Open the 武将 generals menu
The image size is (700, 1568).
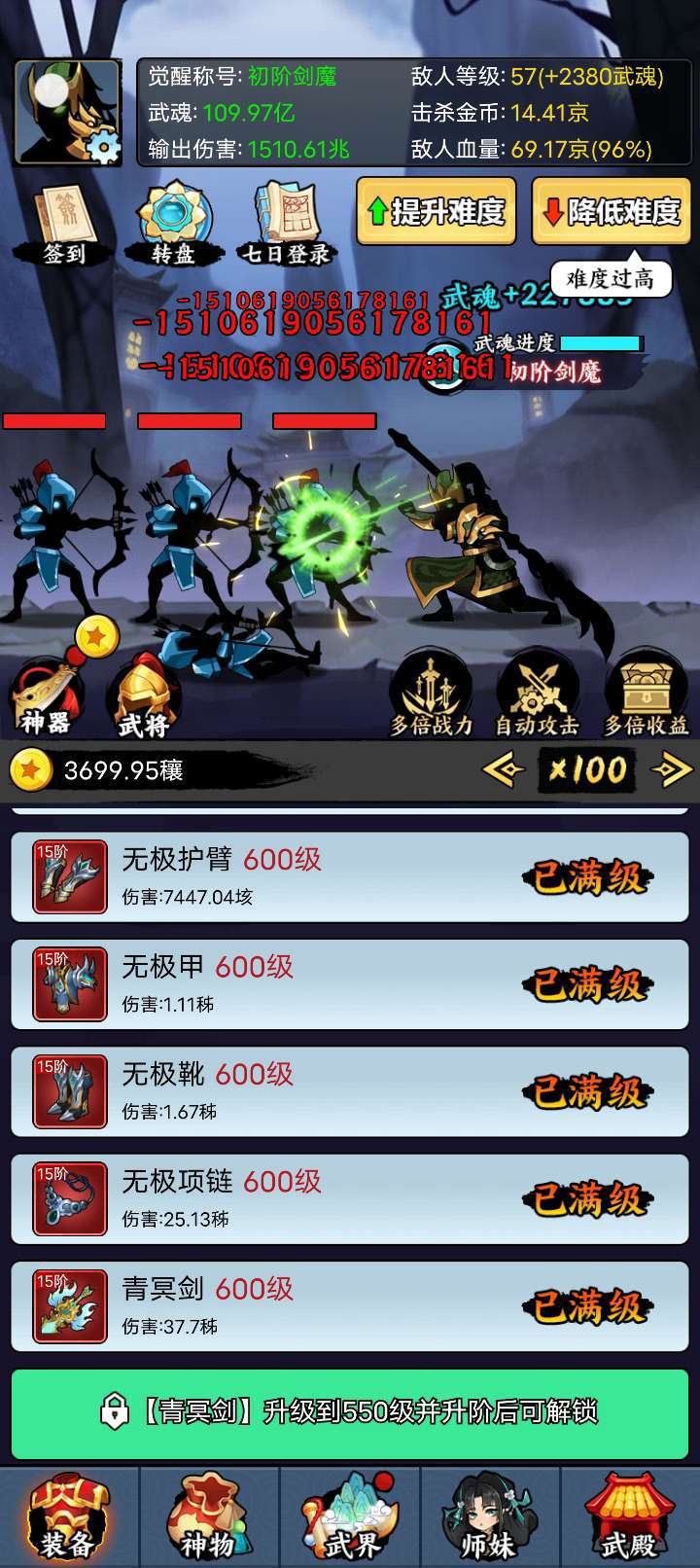[x=144, y=696]
